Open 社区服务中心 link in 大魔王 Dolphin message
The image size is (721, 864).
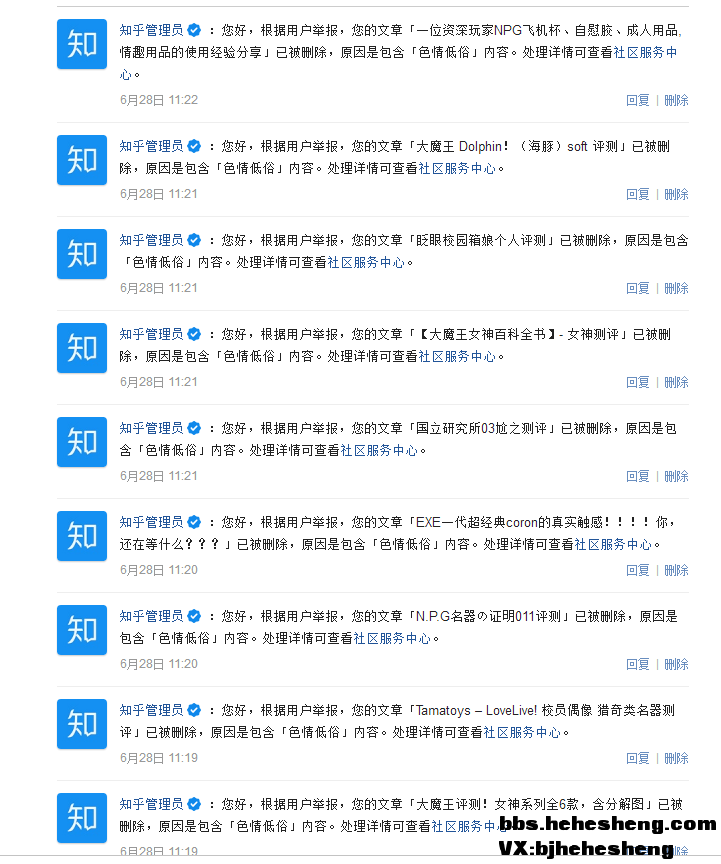point(457,168)
